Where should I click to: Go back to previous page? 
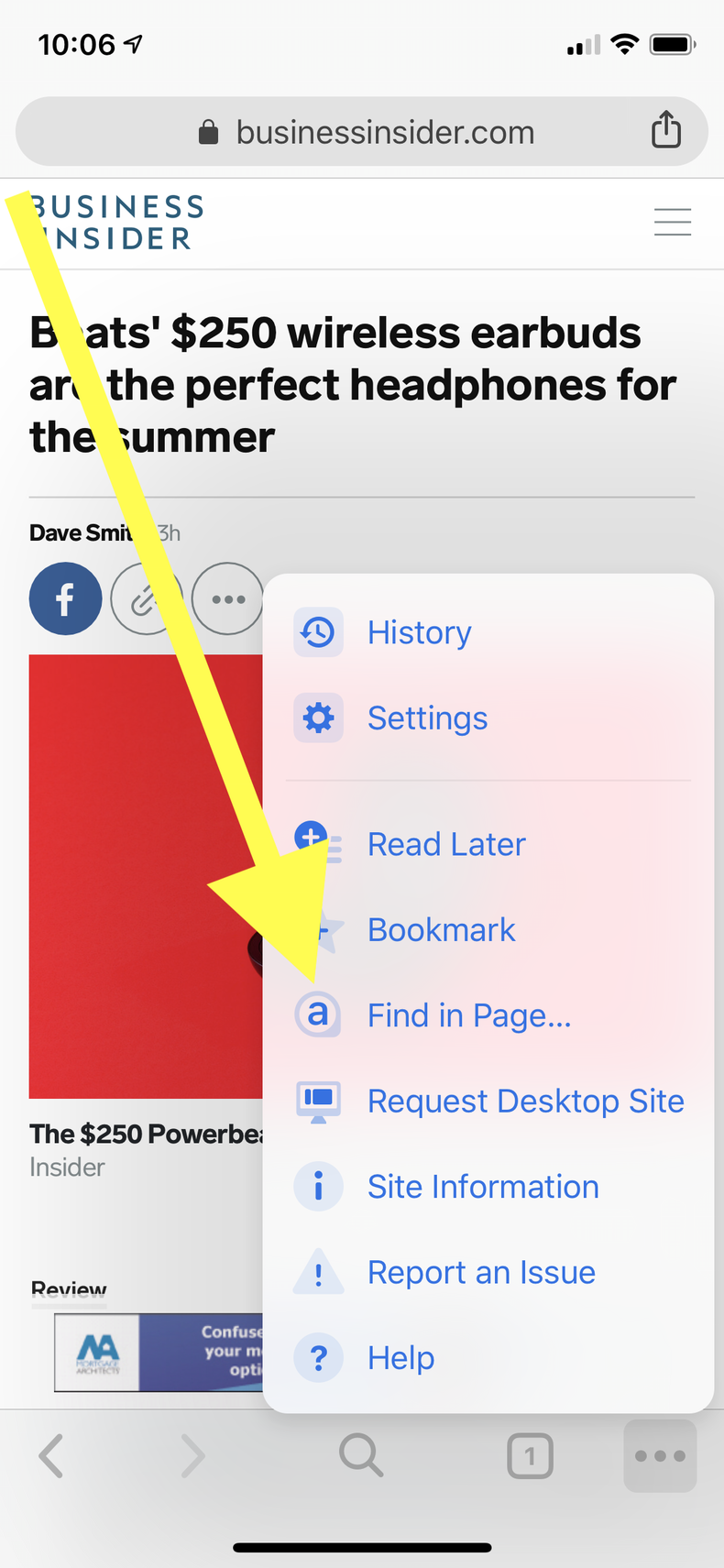click(x=51, y=1455)
